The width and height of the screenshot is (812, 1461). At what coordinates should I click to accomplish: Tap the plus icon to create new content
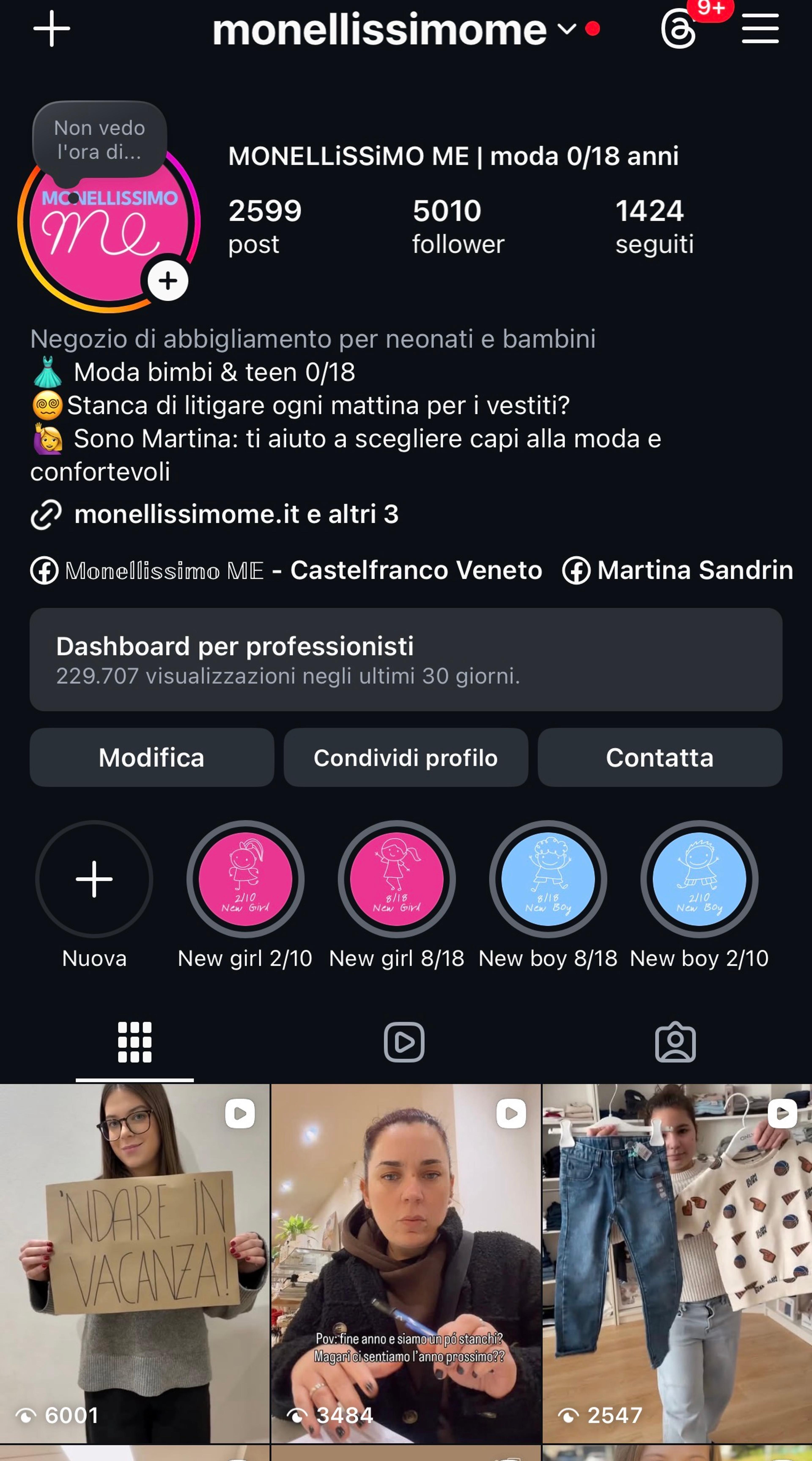coord(52,28)
